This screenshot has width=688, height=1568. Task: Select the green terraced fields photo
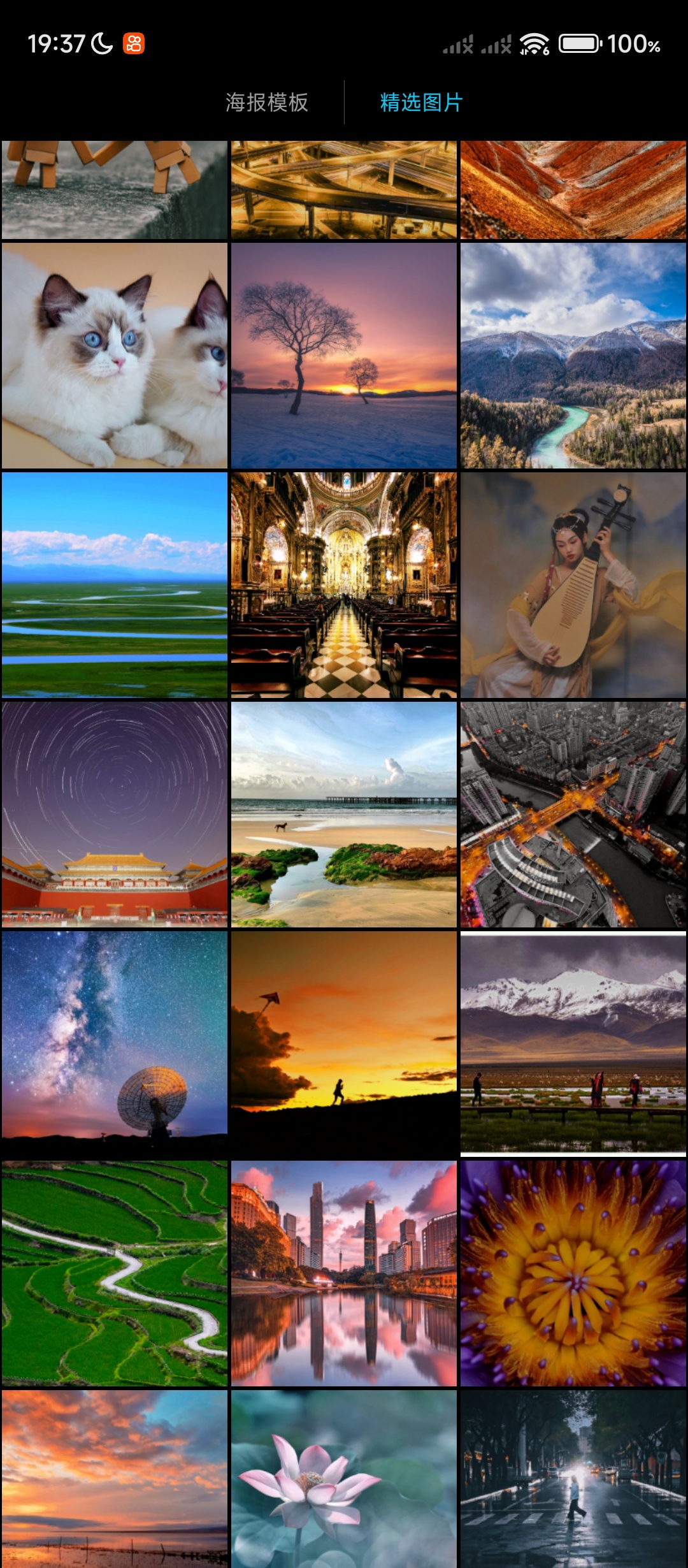[x=115, y=1274]
